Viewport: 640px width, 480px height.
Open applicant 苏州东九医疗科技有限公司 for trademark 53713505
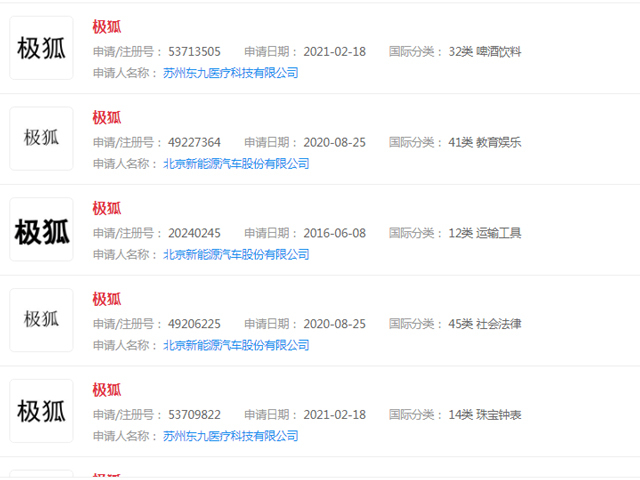click(230, 73)
